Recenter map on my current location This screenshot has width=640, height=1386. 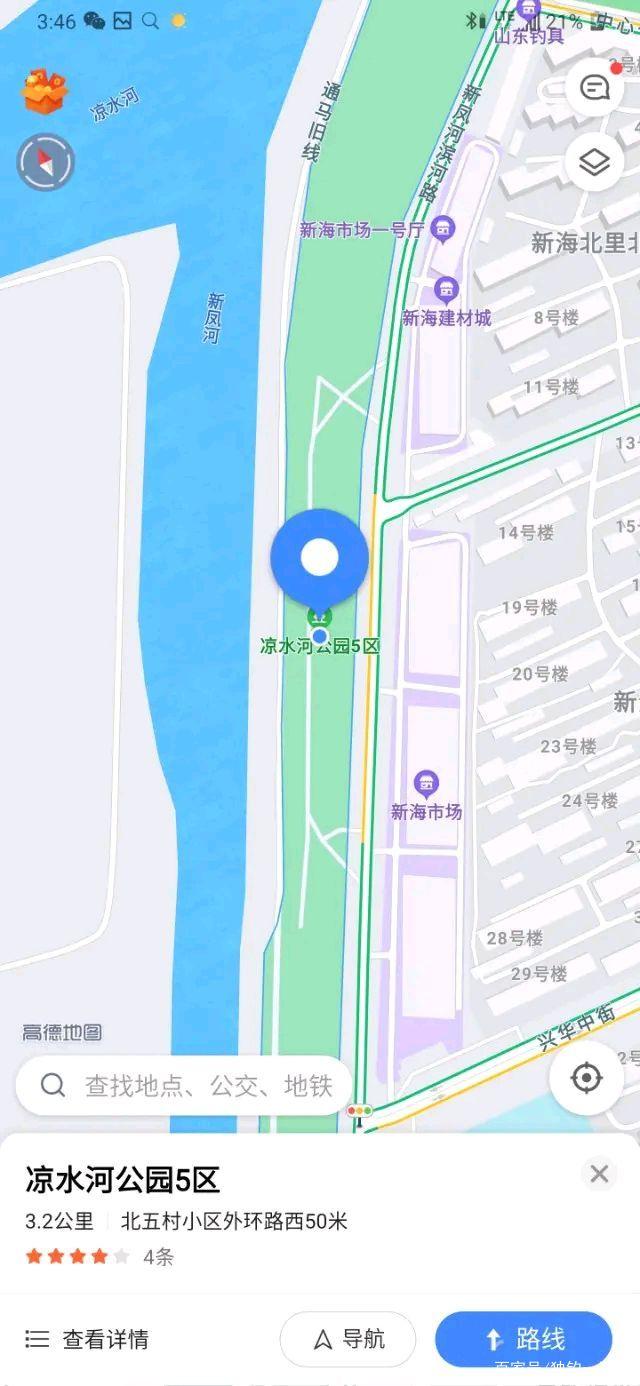click(x=586, y=1078)
